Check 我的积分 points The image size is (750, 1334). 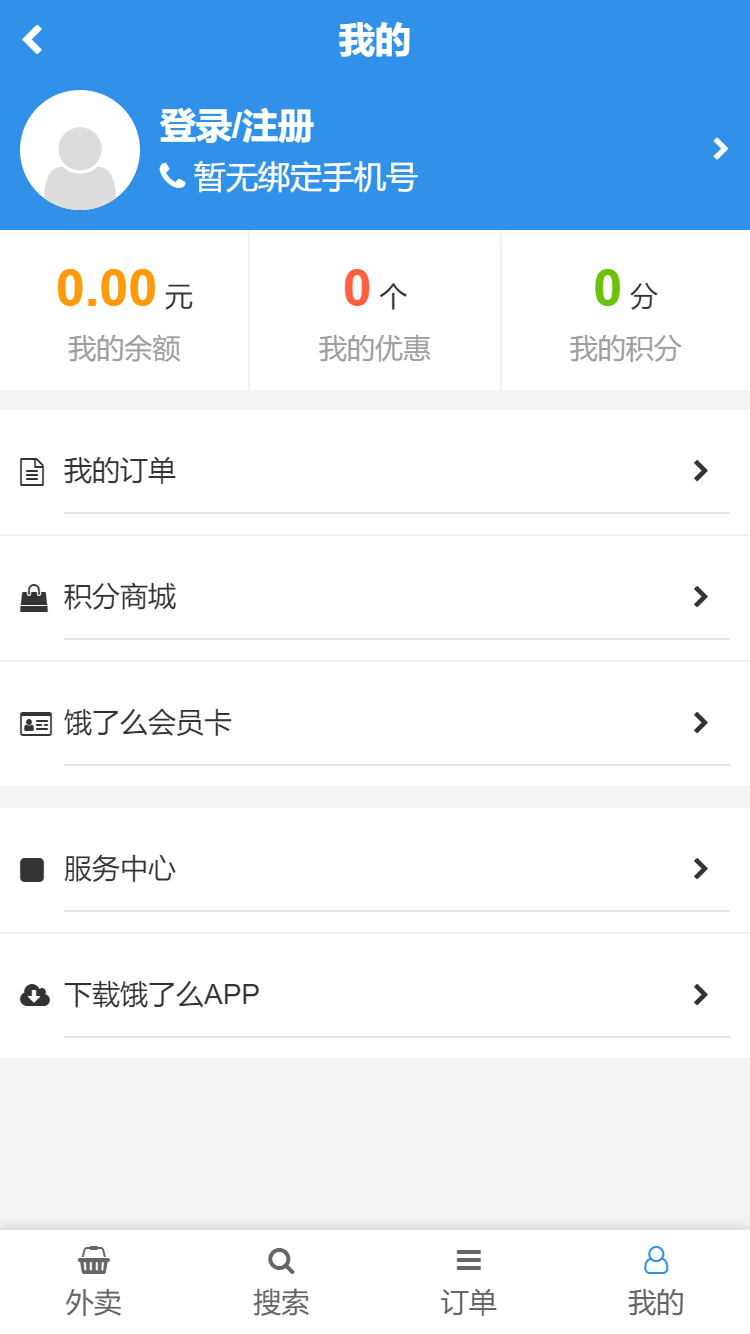(626, 311)
